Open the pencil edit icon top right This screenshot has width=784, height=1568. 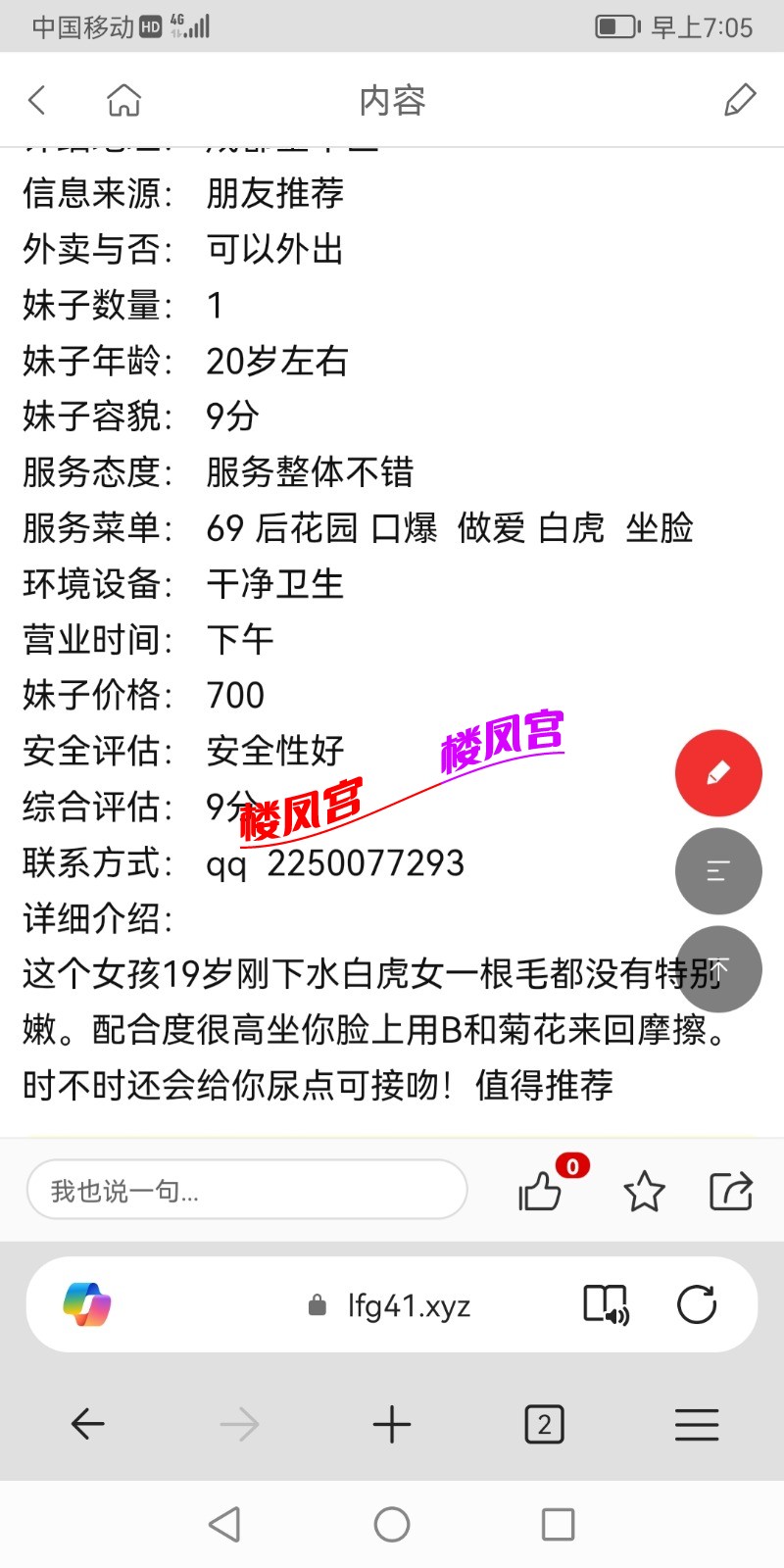[x=741, y=100]
